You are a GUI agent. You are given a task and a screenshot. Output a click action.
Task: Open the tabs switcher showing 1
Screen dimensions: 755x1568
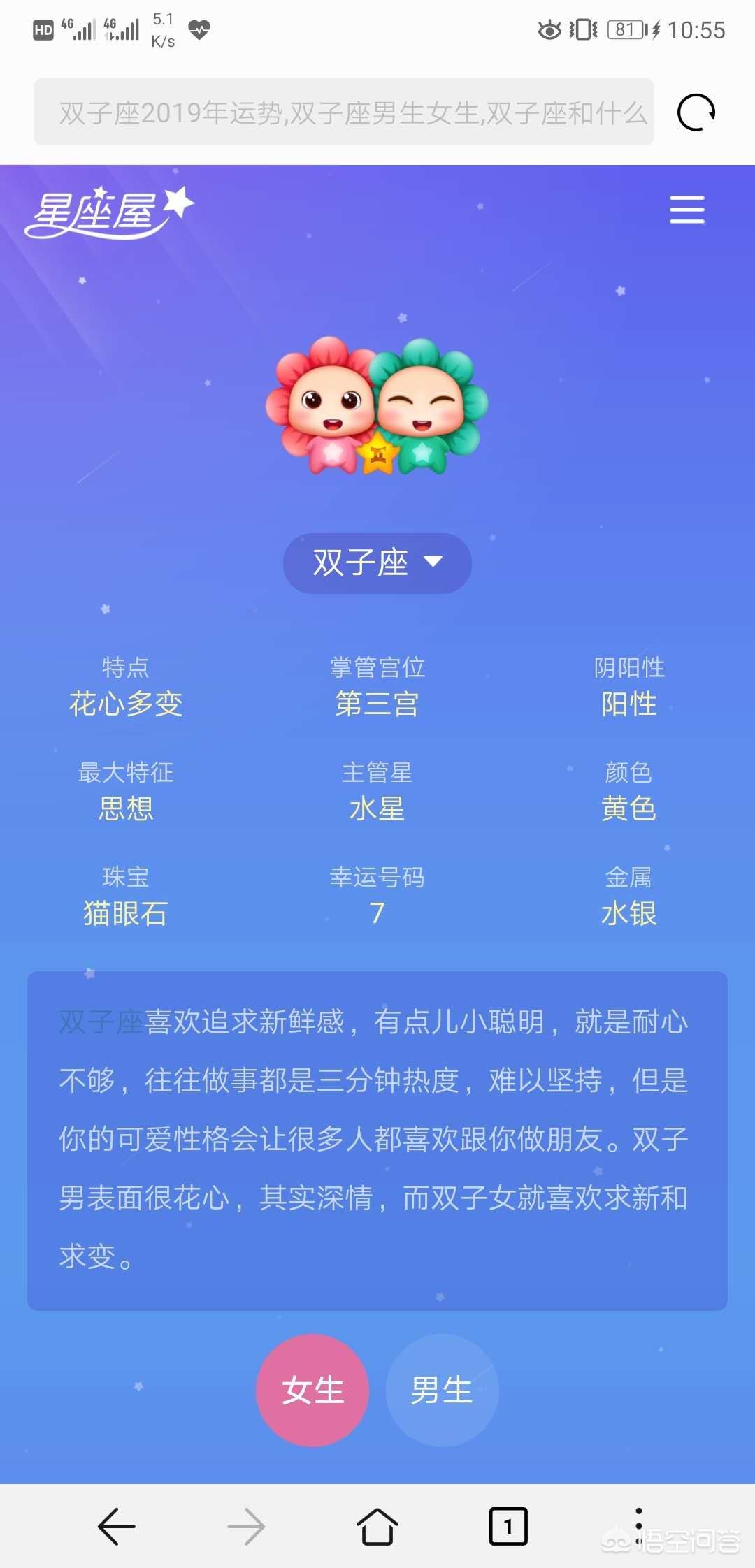[508, 1526]
